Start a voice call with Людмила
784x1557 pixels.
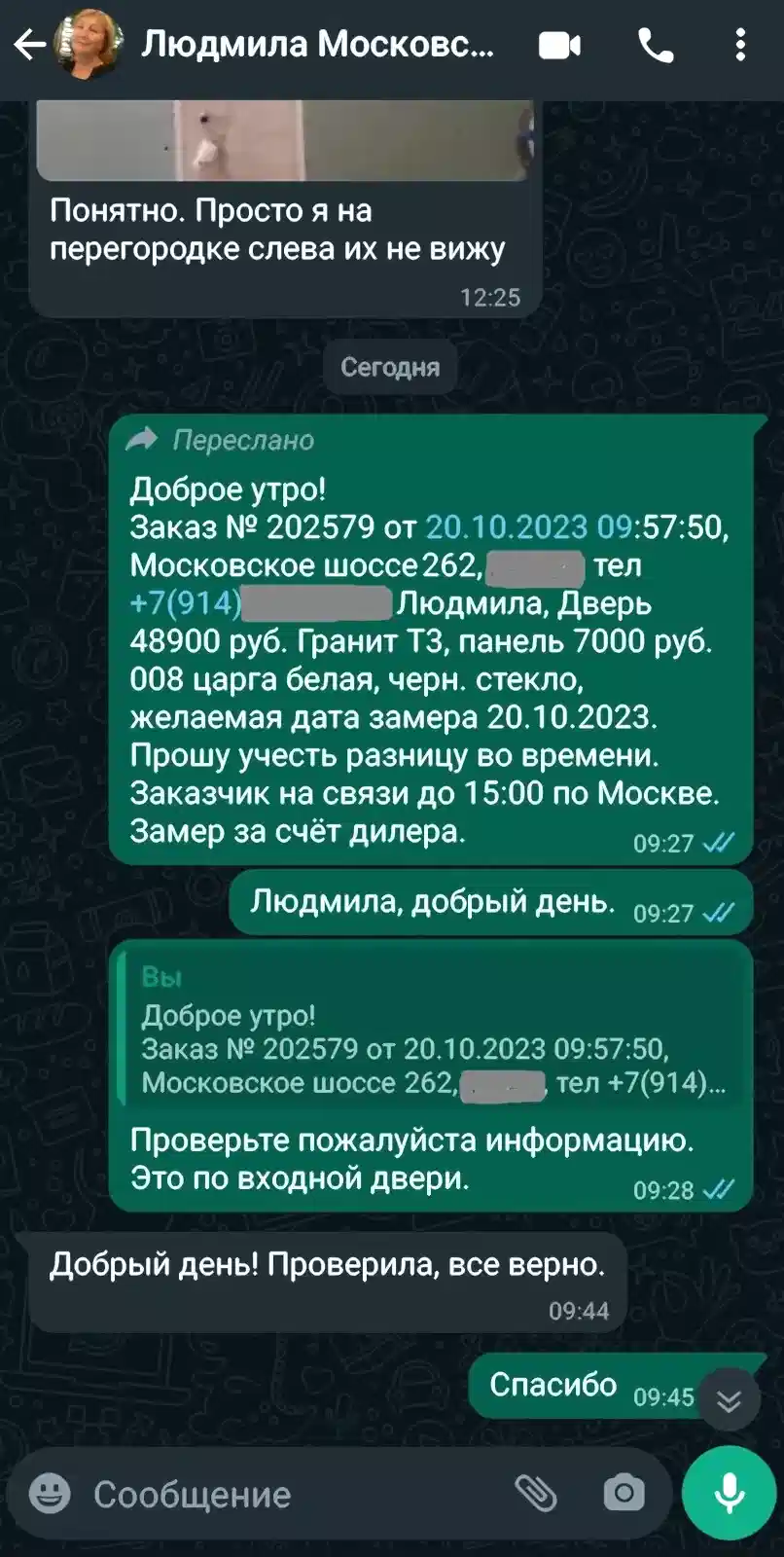pos(656,46)
